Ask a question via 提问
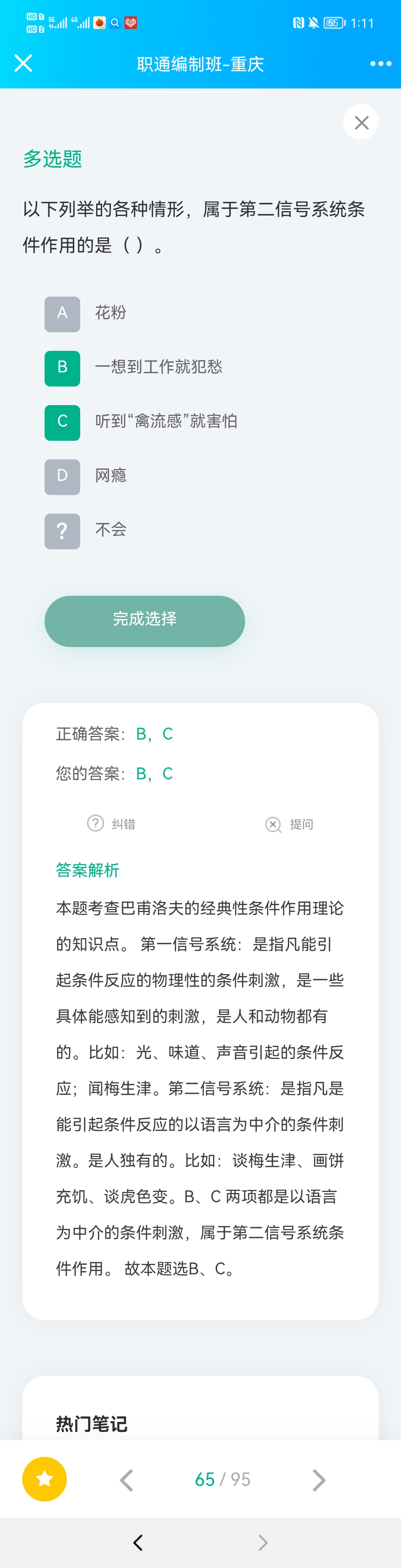This screenshot has height=1568, width=401. (x=290, y=824)
